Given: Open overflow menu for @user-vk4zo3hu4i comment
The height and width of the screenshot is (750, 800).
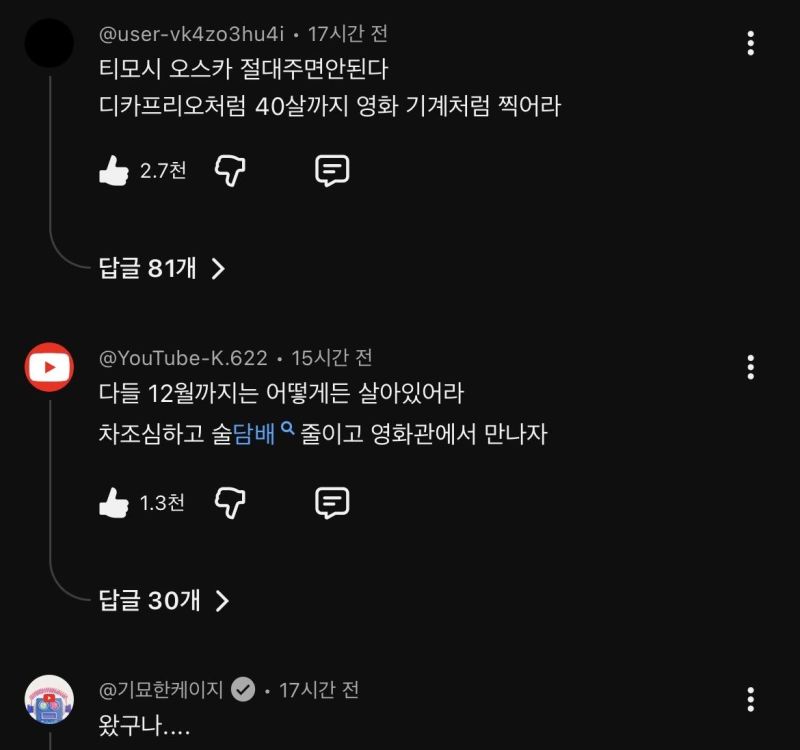Looking at the screenshot, I should 751,43.
